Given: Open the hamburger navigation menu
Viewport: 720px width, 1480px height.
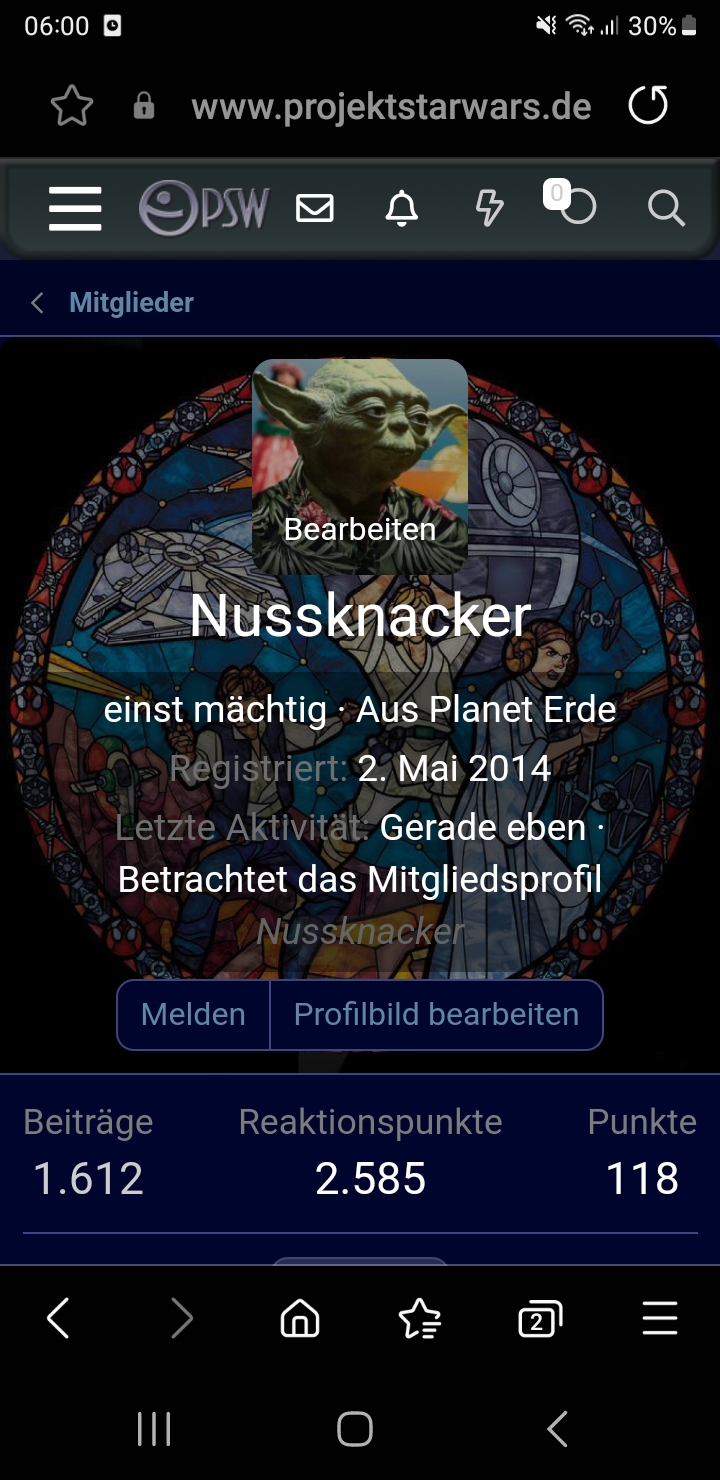Looking at the screenshot, I should (75, 209).
